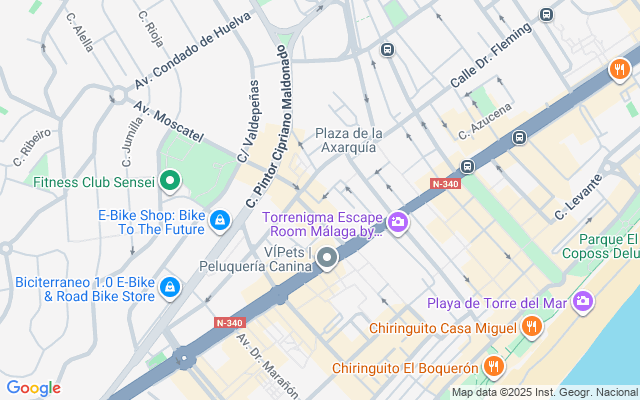Tap Biciterraneo 1.0 E-Bike & Road Bike Store pin
640x400 pixels.
click(170, 288)
